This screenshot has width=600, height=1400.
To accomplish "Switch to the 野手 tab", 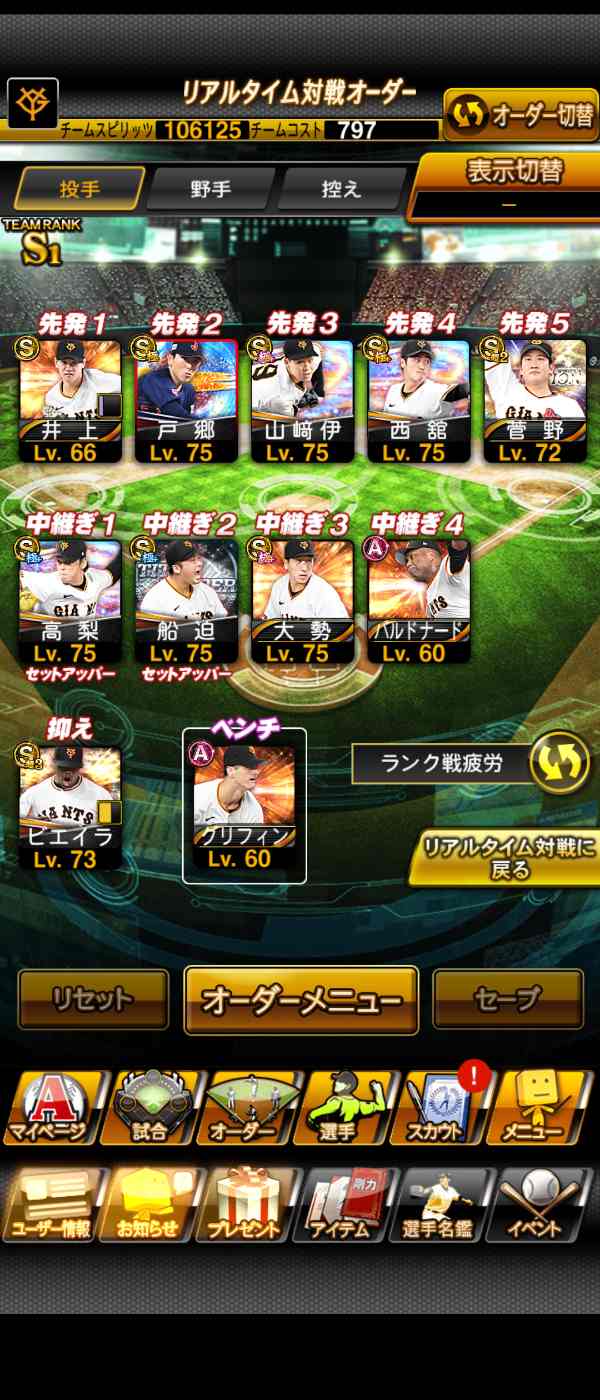I will [211, 189].
